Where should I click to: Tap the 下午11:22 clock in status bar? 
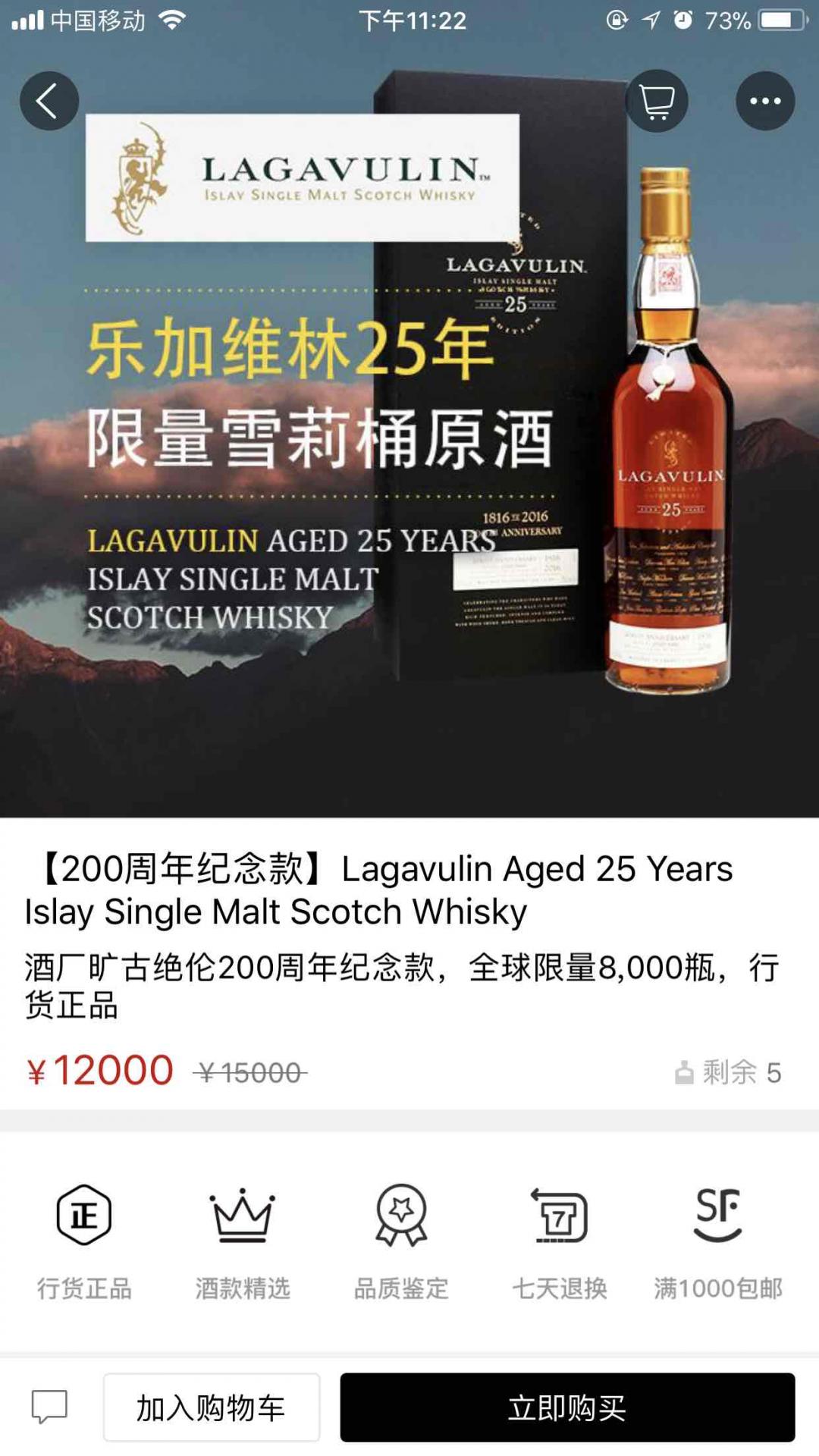click(409, 20)
